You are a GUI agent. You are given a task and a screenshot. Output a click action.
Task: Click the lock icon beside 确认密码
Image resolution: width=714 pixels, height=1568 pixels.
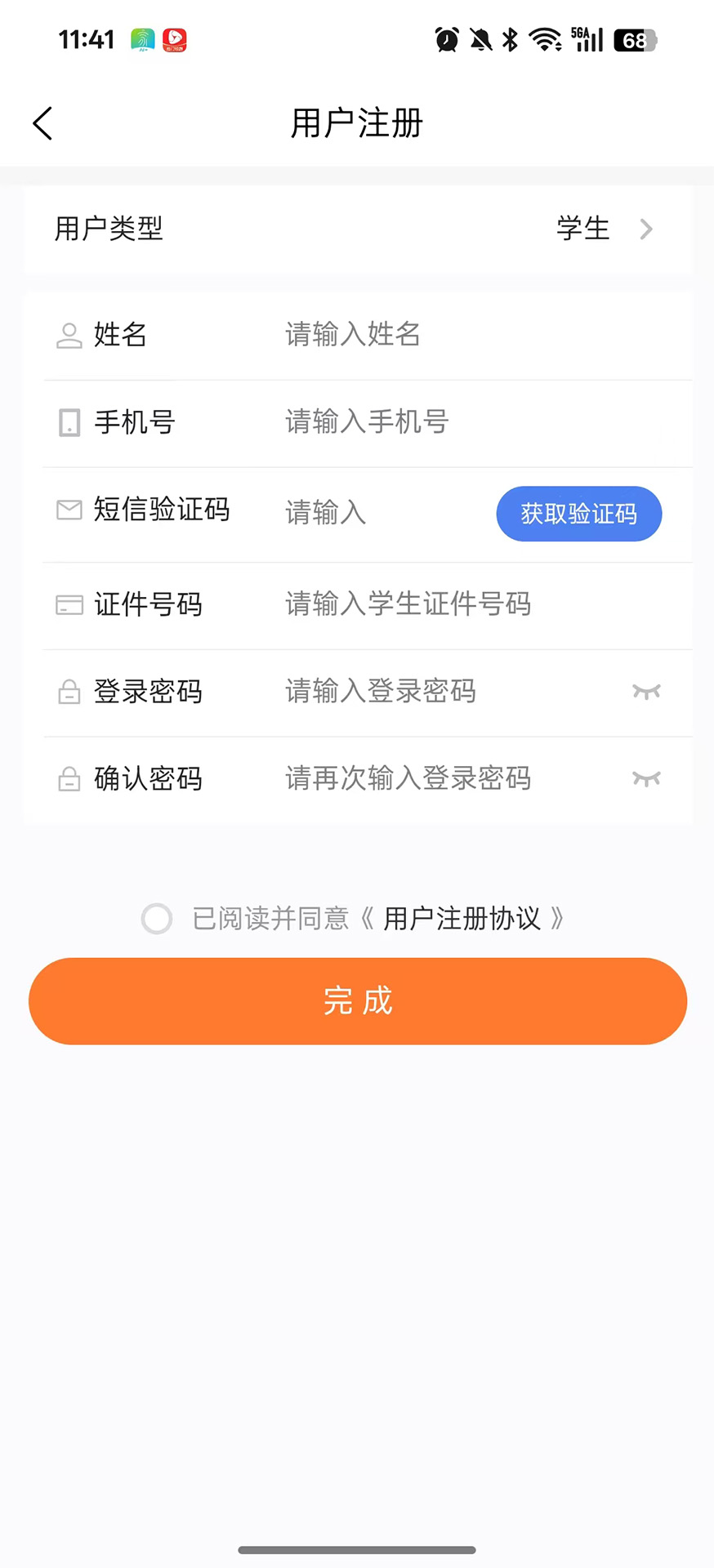(x=69, y=778)
